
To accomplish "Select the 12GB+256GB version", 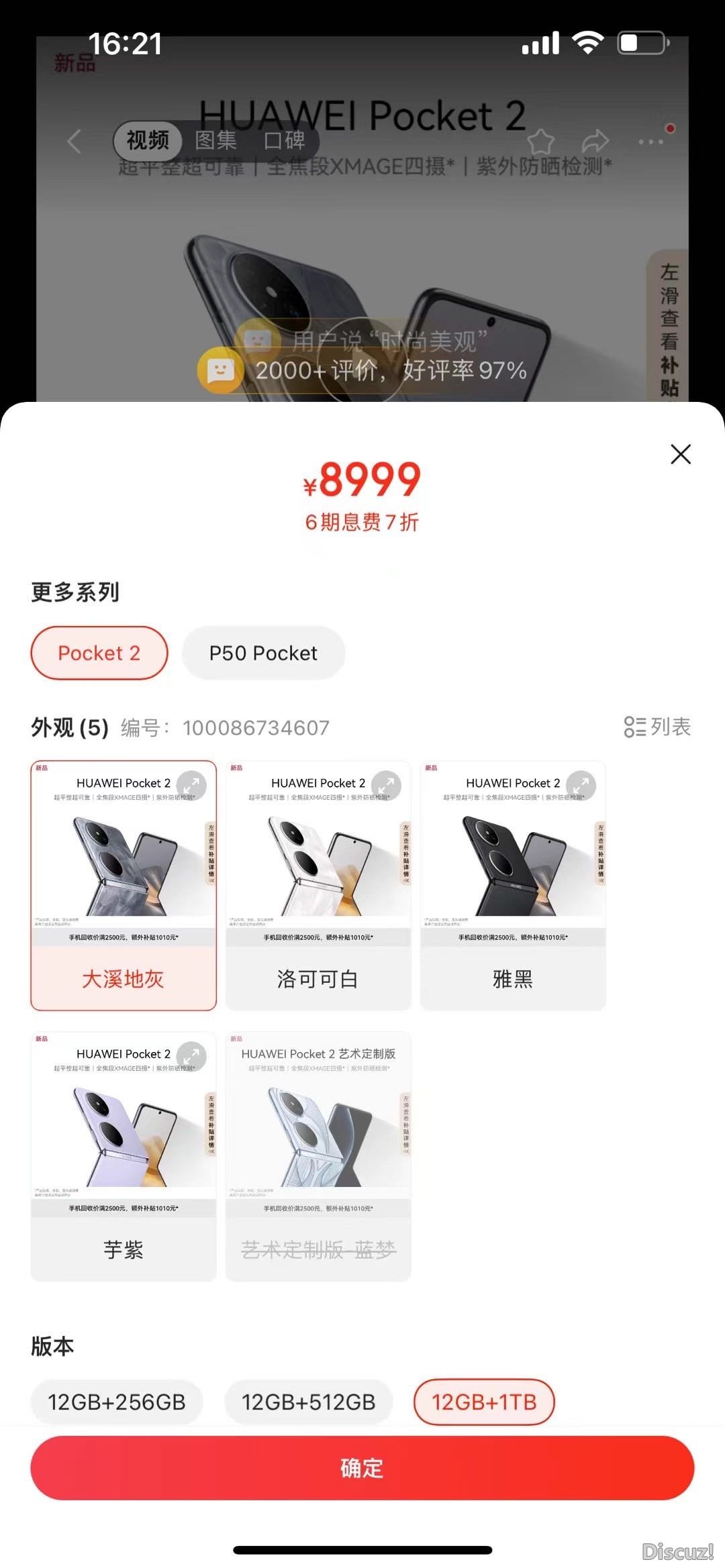I will coord(117,1402).
